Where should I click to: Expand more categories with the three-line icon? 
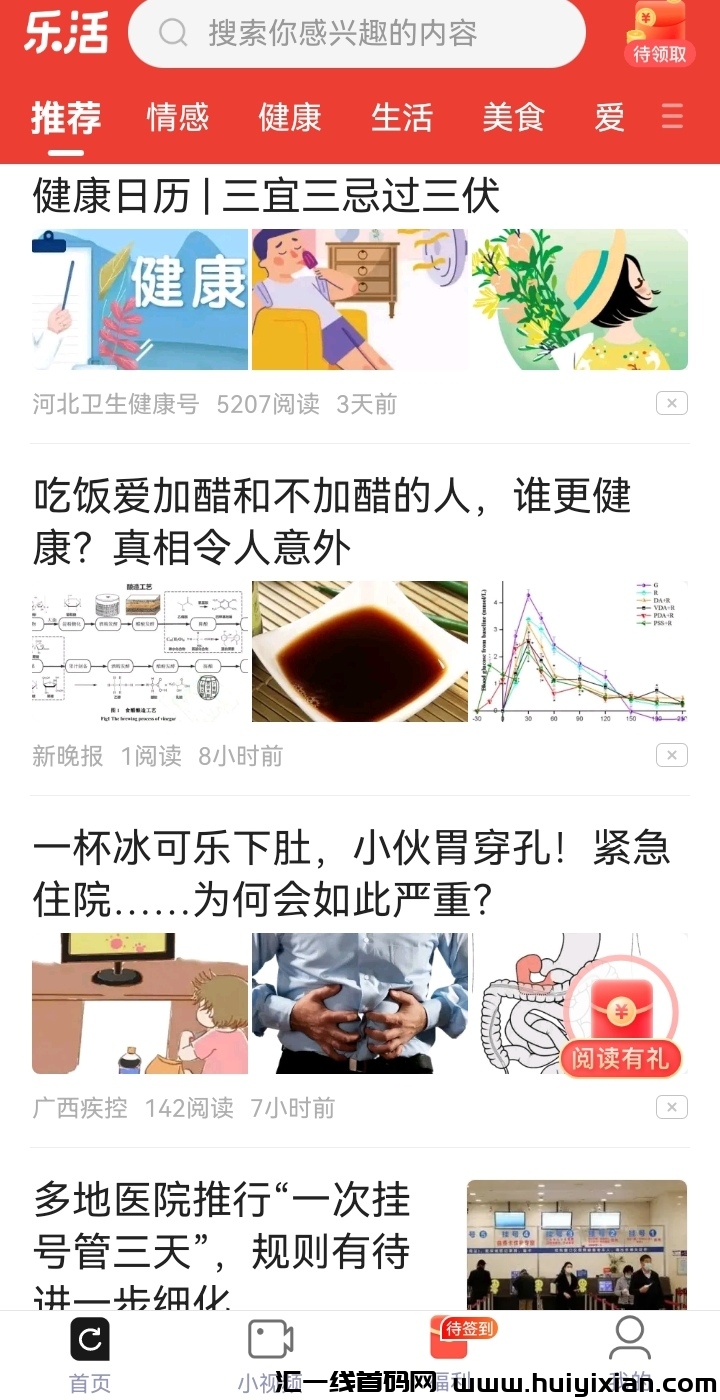671,117
